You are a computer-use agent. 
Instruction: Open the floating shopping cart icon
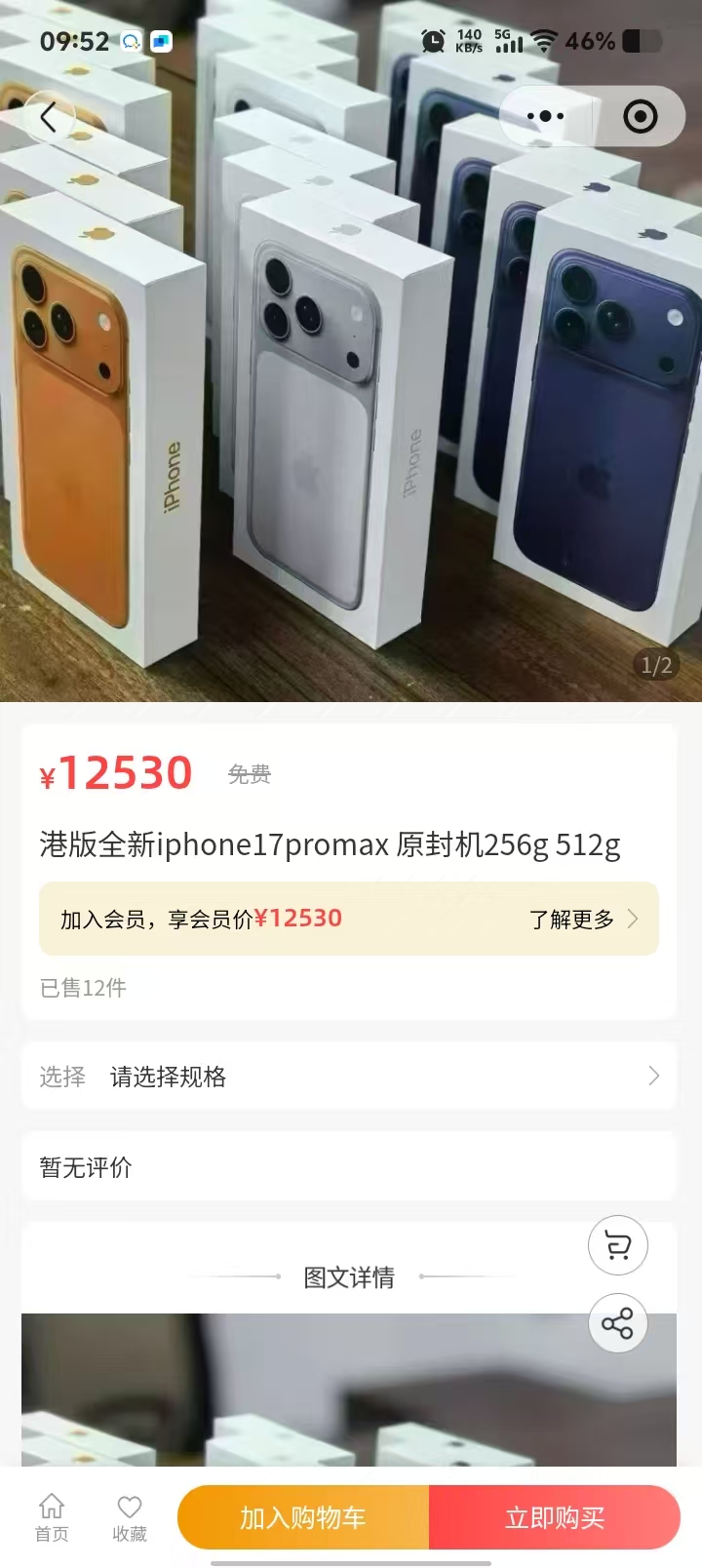(x=618, y=1245)
